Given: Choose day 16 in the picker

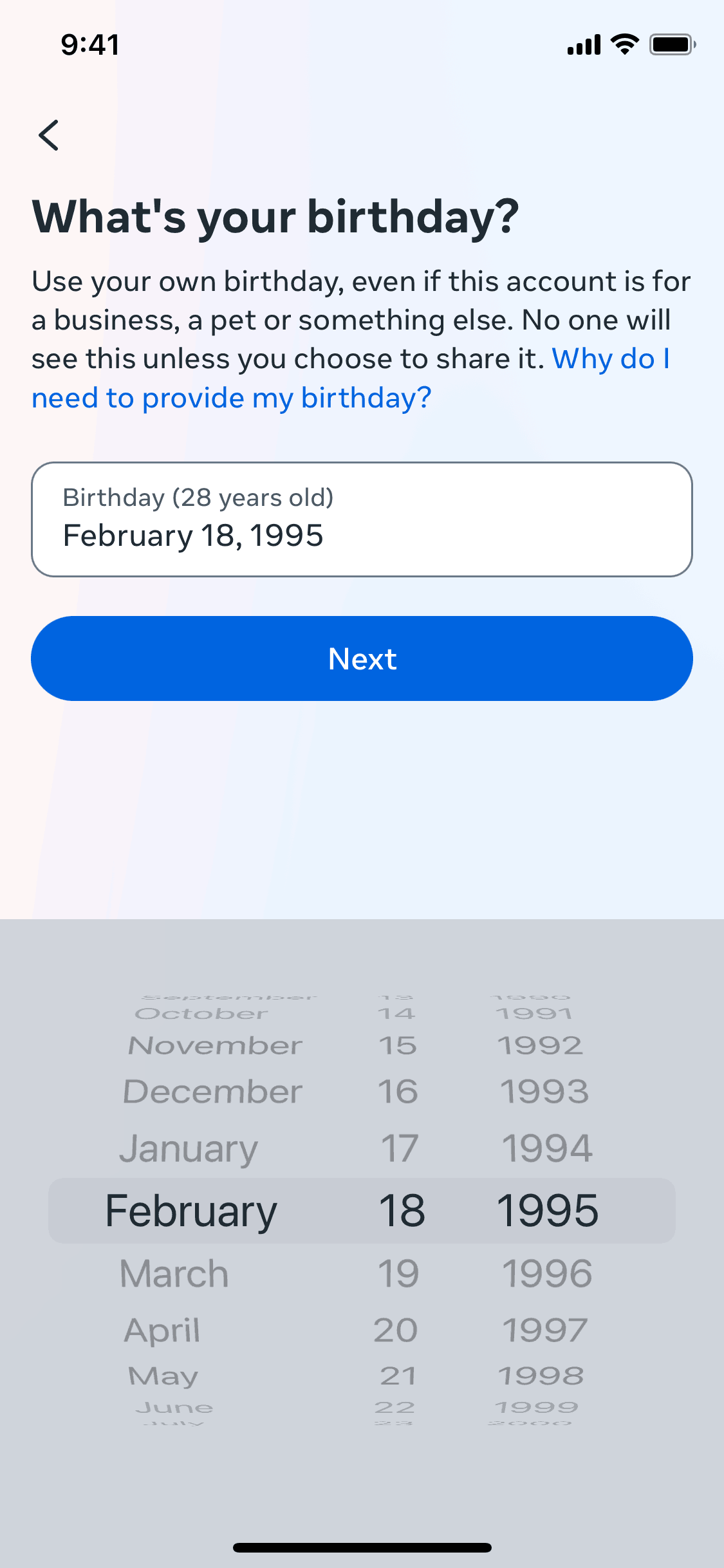Looking at the screenshot, I should pos(398,1092).
